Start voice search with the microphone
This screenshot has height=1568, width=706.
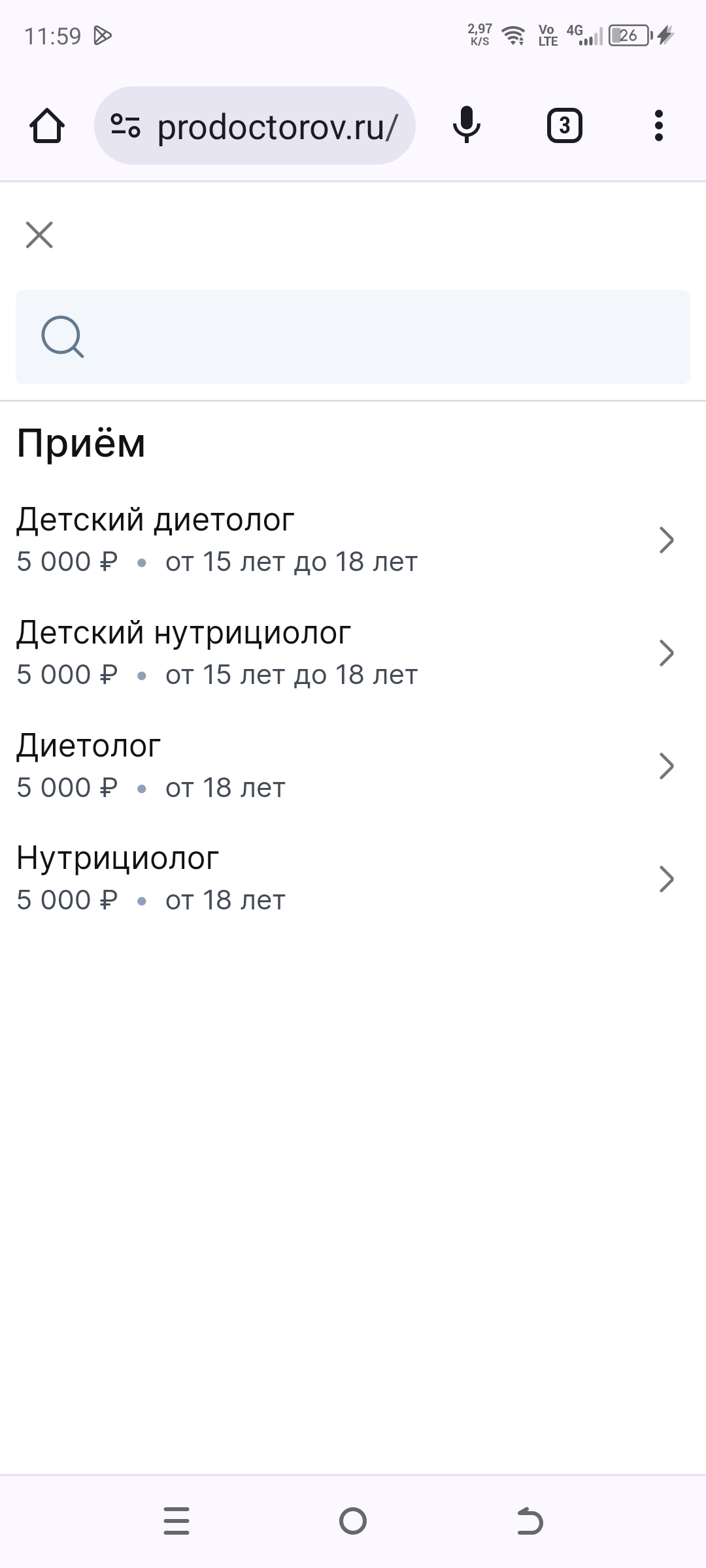click(x=467, y=125)
